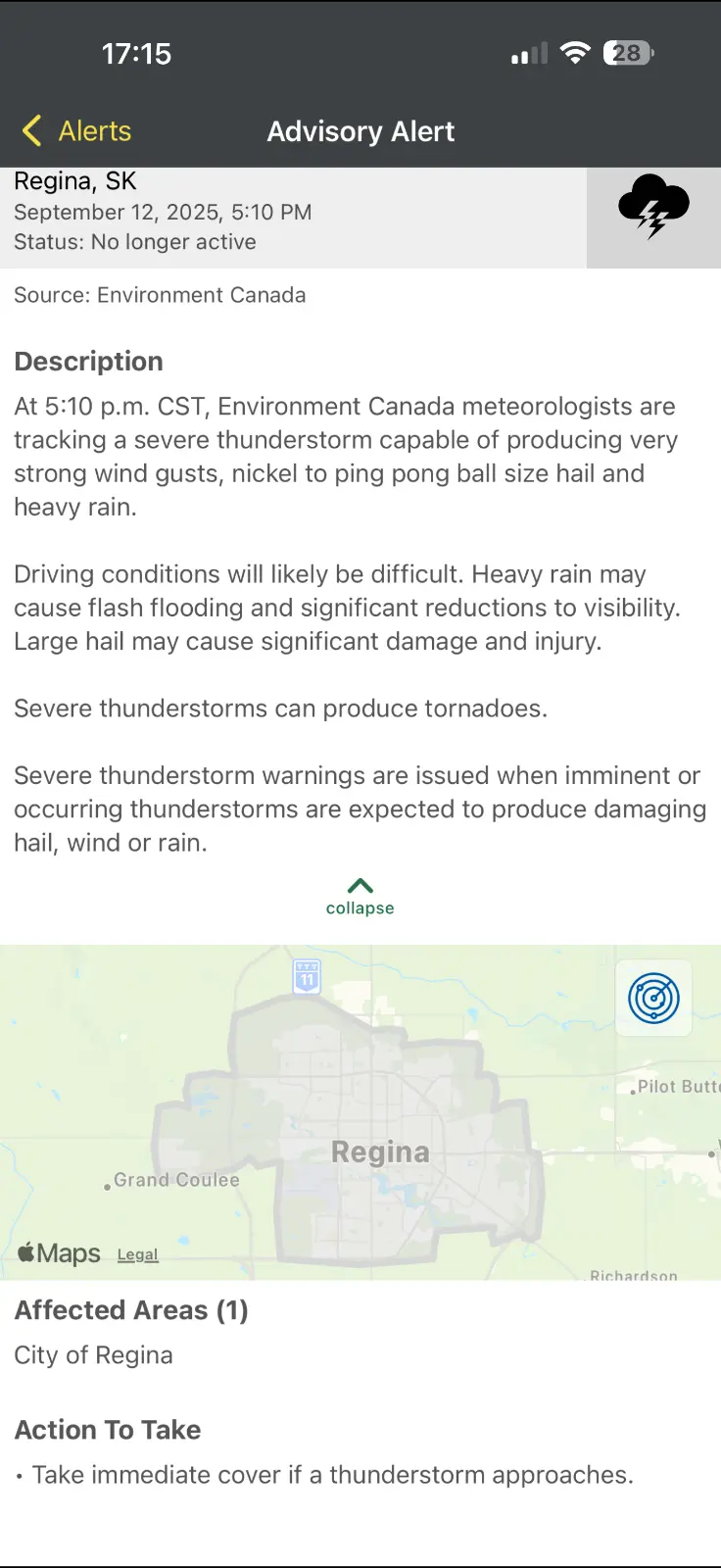Go back to Alerts

pos(76,131)
